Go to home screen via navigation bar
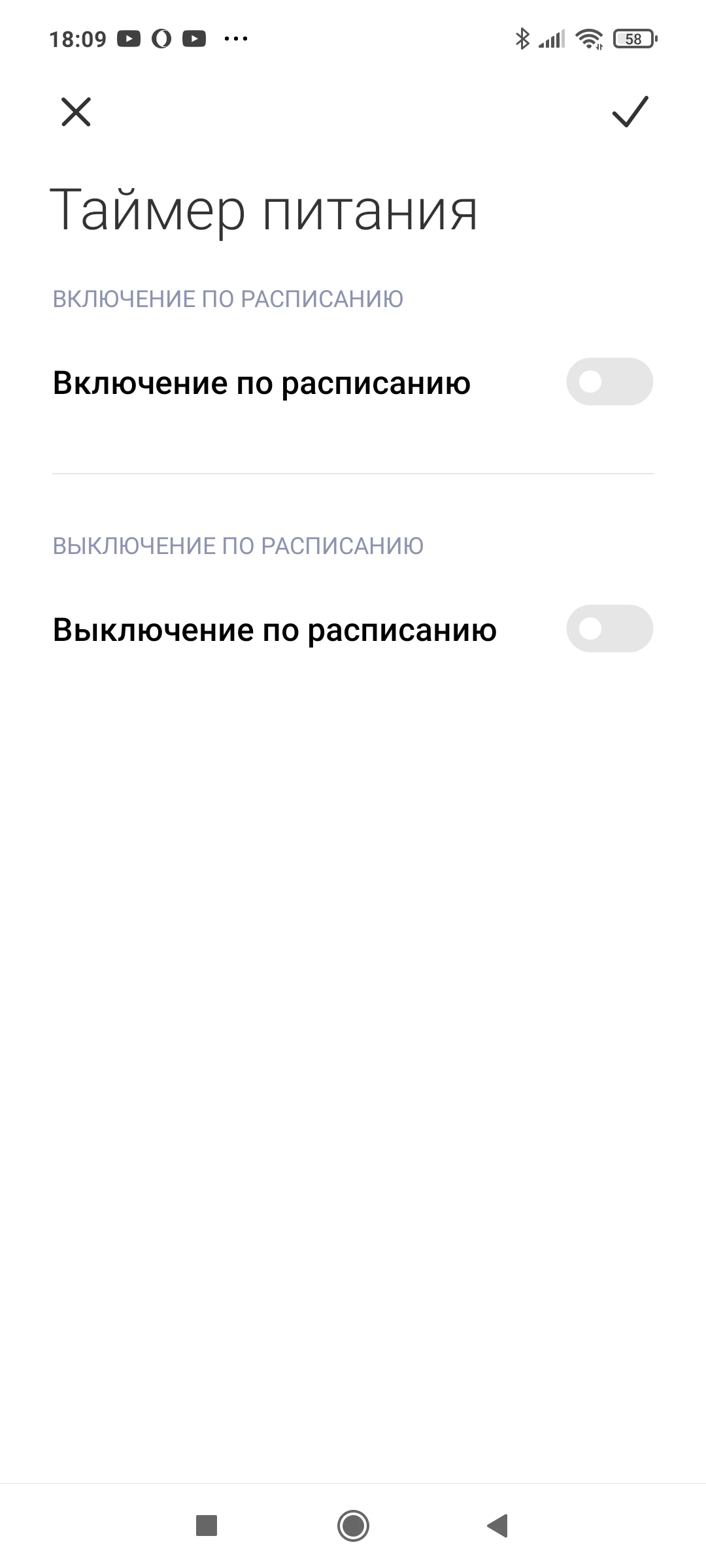 [353, 1526]
